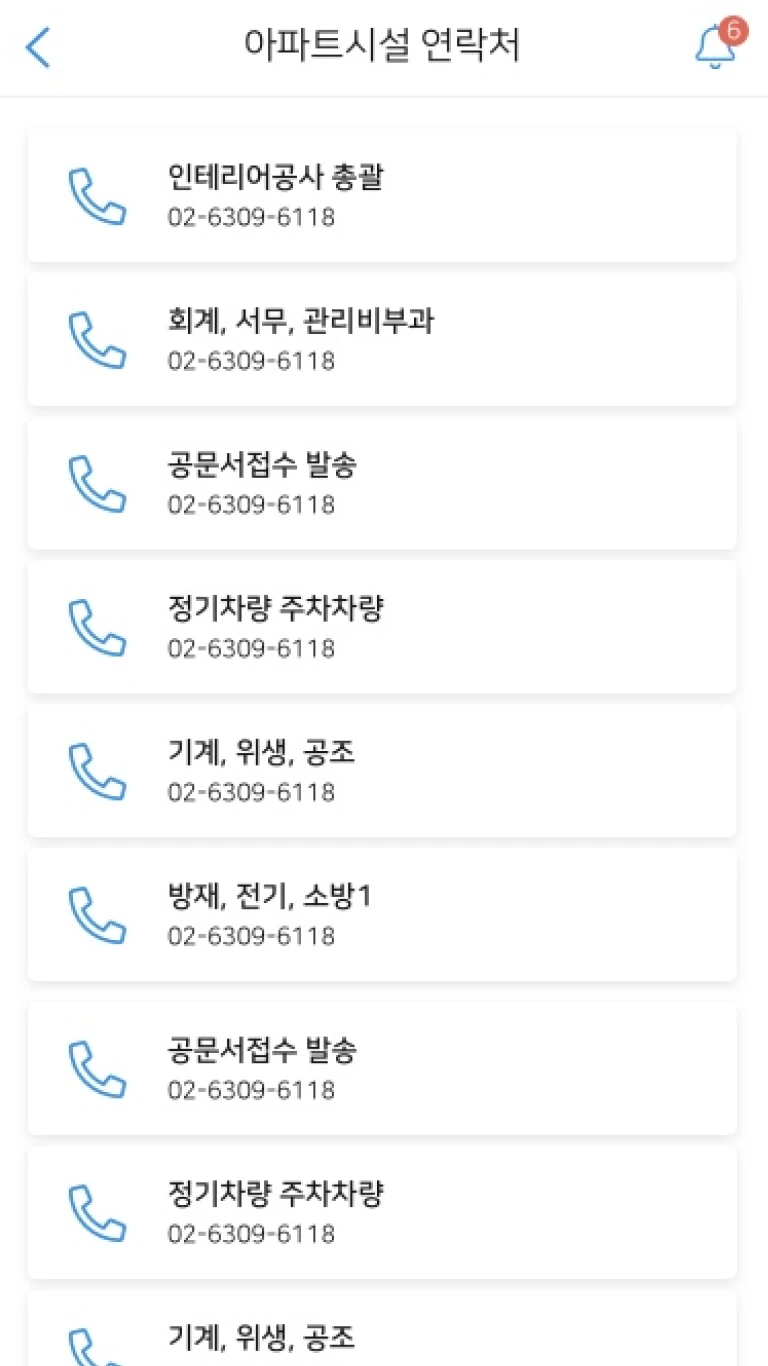Screen dimensions: 768x1366
Task: Call the 인테리어공사 총괄 contact
Action: [x=97, y=196]
